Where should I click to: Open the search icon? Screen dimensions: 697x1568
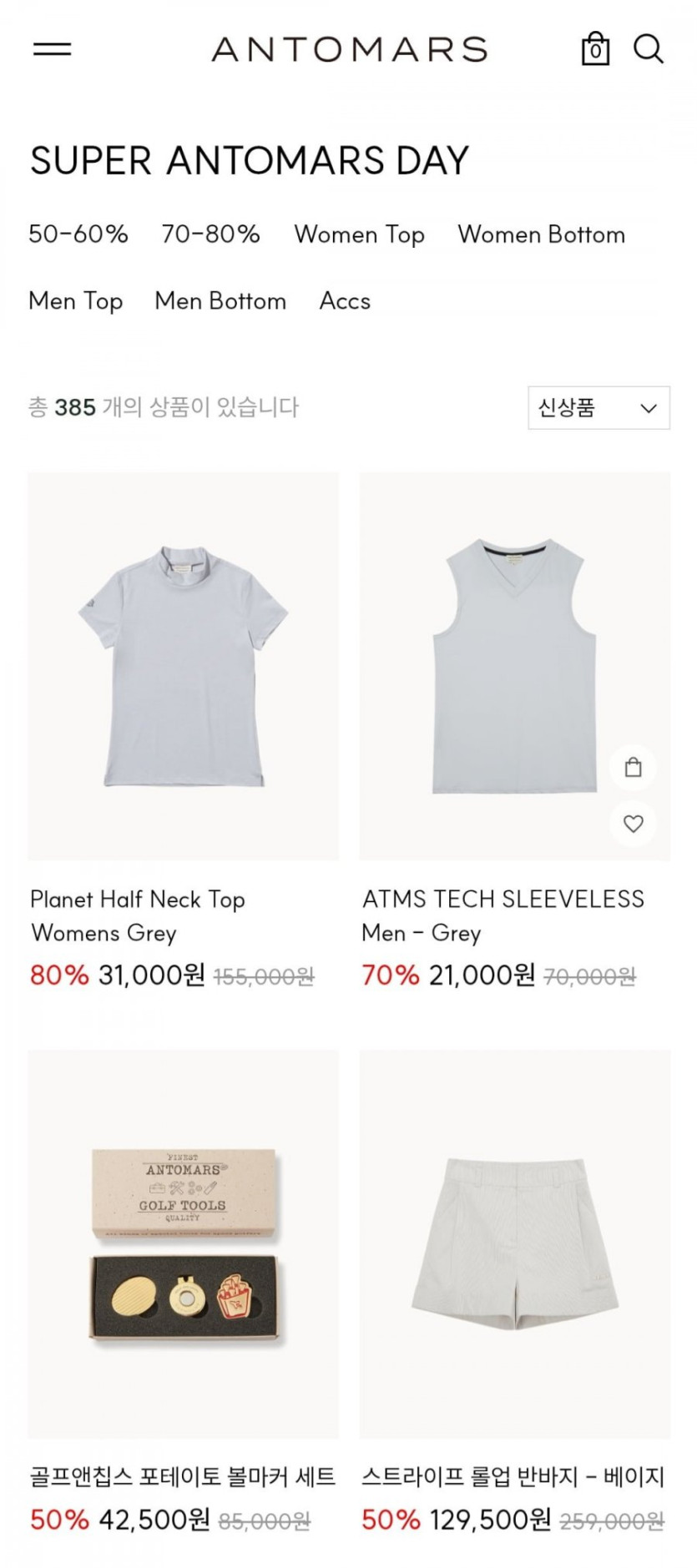click(648, 49)
